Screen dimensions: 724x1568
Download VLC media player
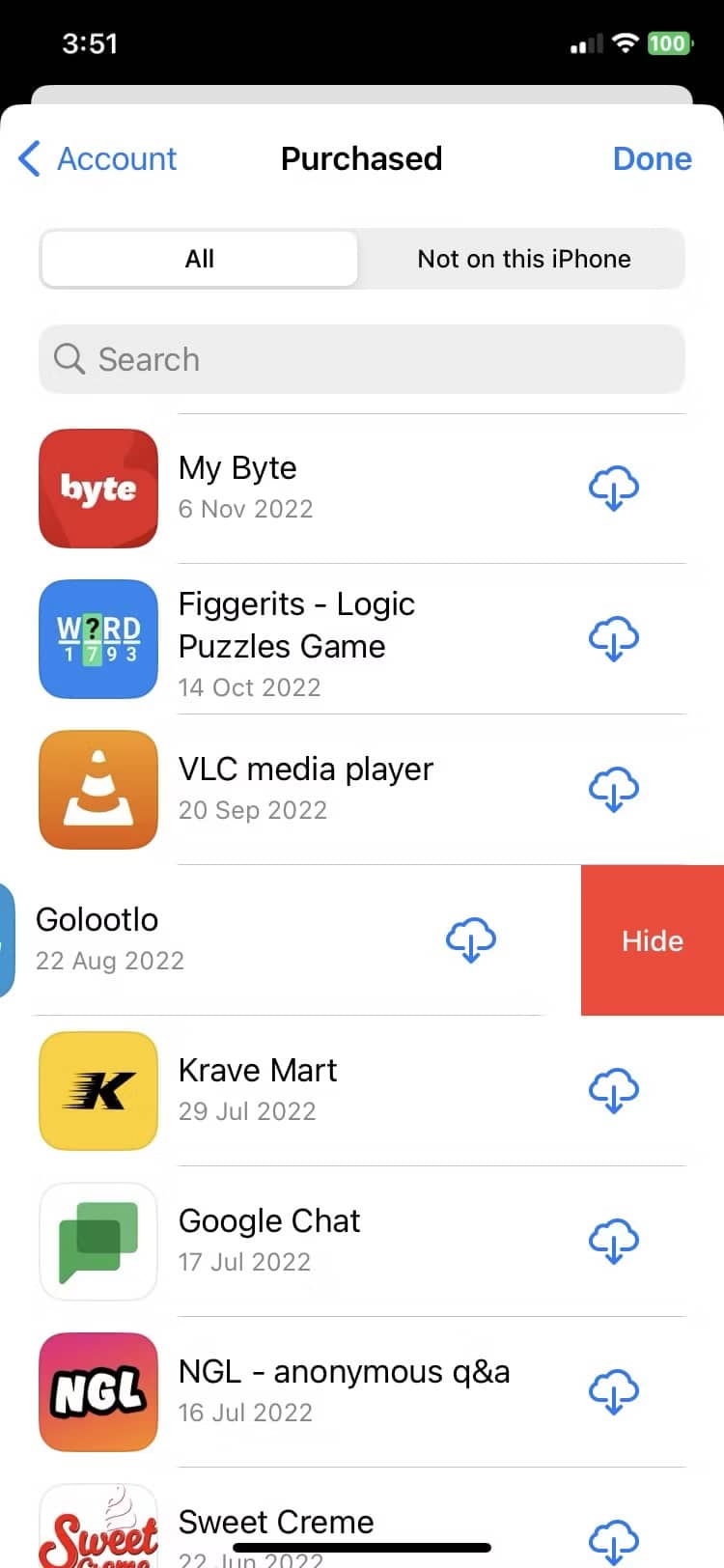click(x=613, y=790)
